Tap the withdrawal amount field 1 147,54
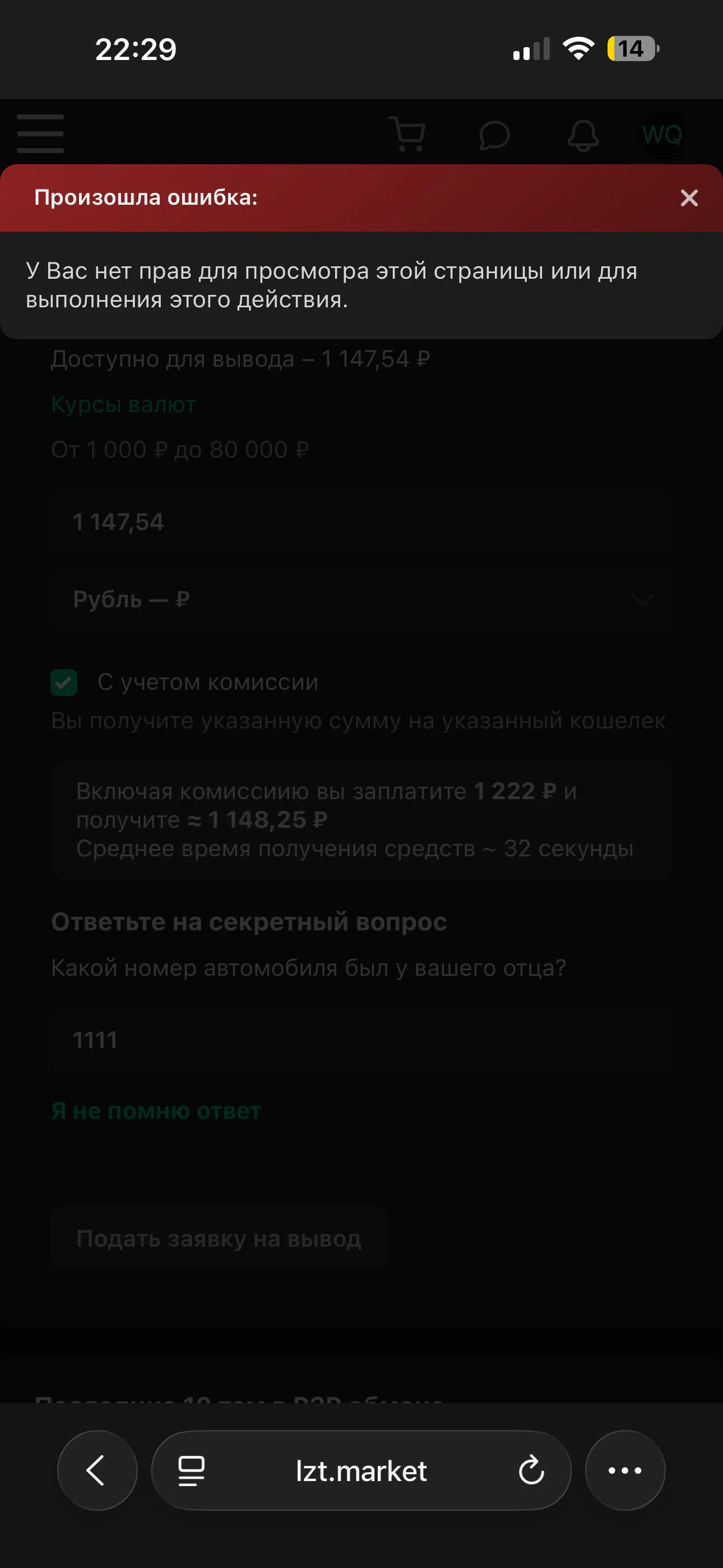The height and width of the screenshot is (1568, 723). click(361, 522)
